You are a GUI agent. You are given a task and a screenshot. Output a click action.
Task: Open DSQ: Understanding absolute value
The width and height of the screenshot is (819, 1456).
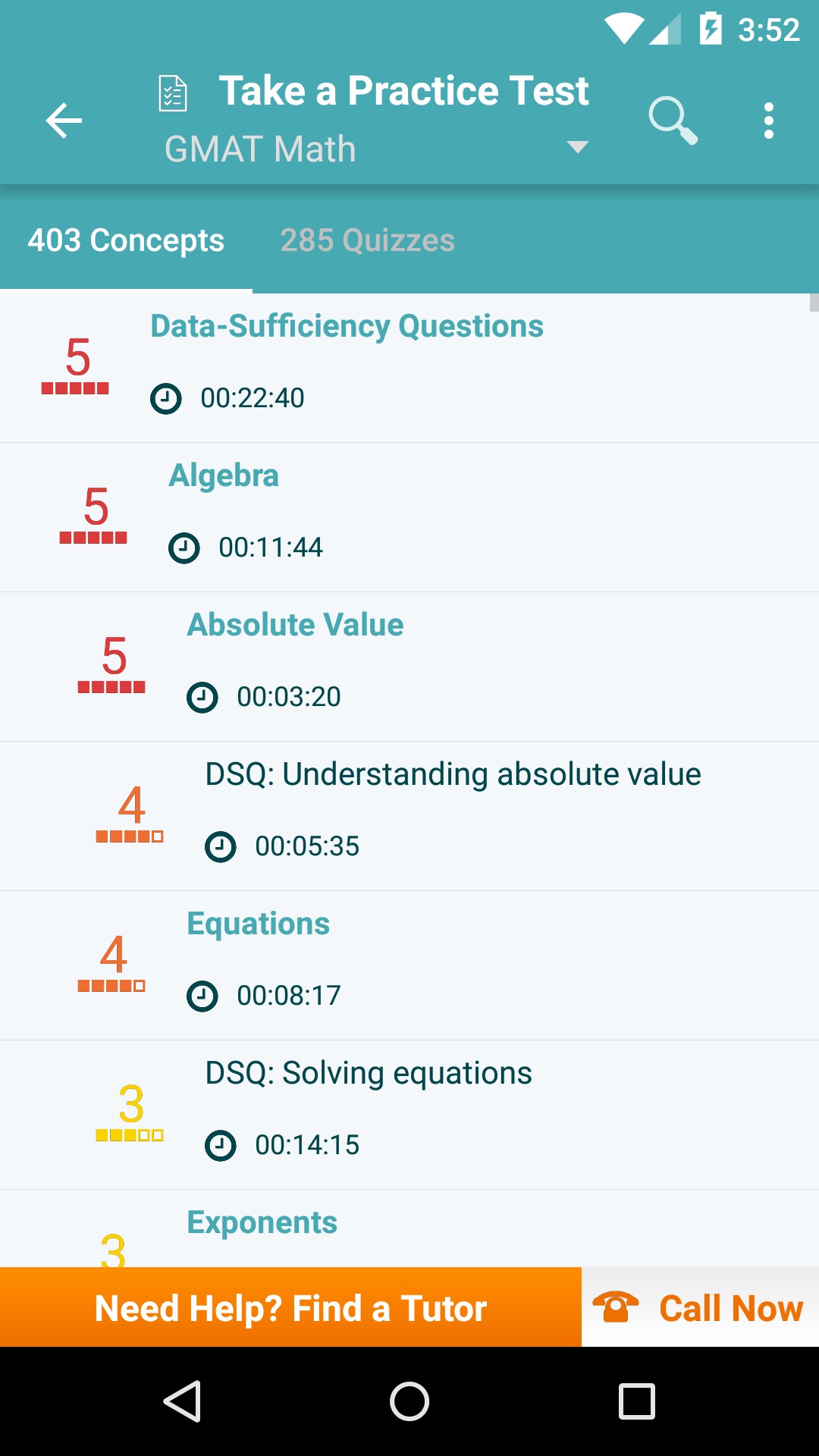tap(409, 816)
